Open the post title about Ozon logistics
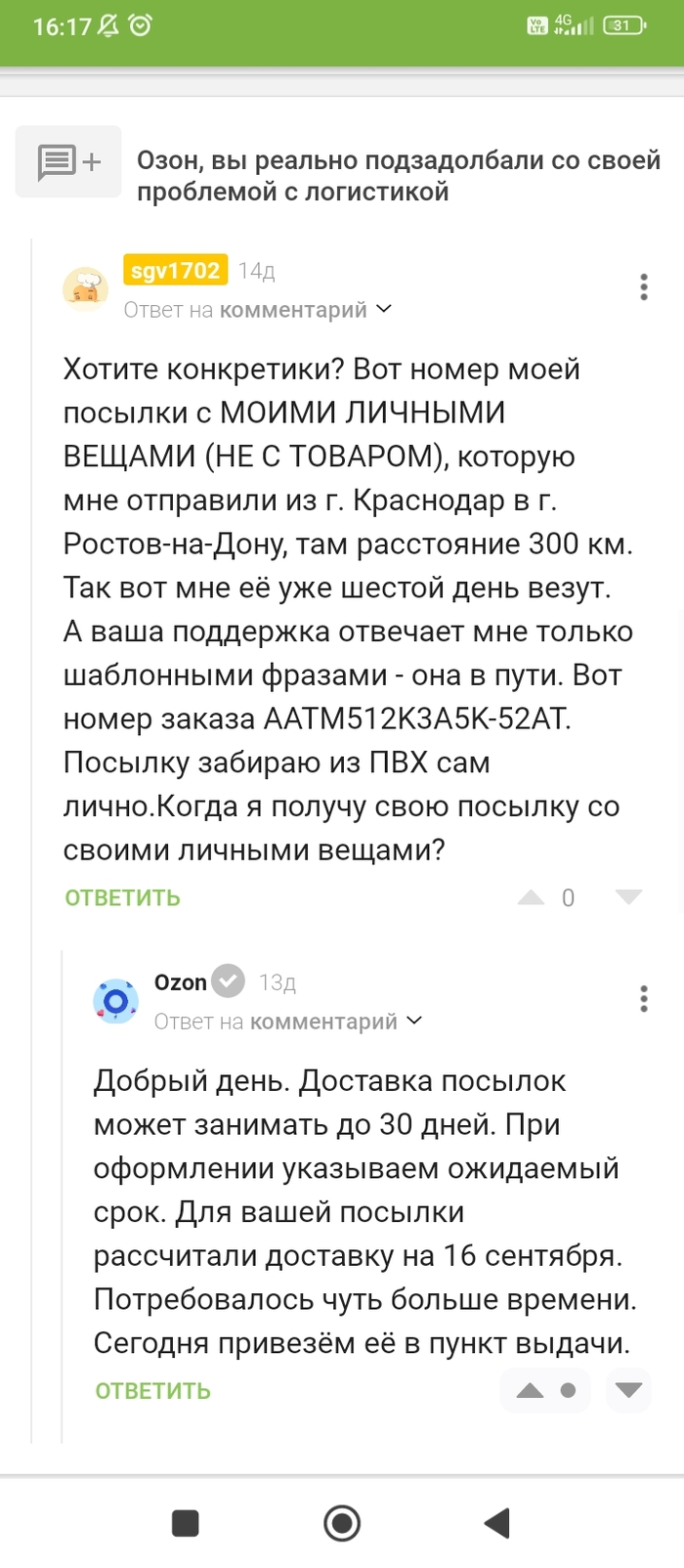The width and height of the screenshot is (684, 1568). 399,175
